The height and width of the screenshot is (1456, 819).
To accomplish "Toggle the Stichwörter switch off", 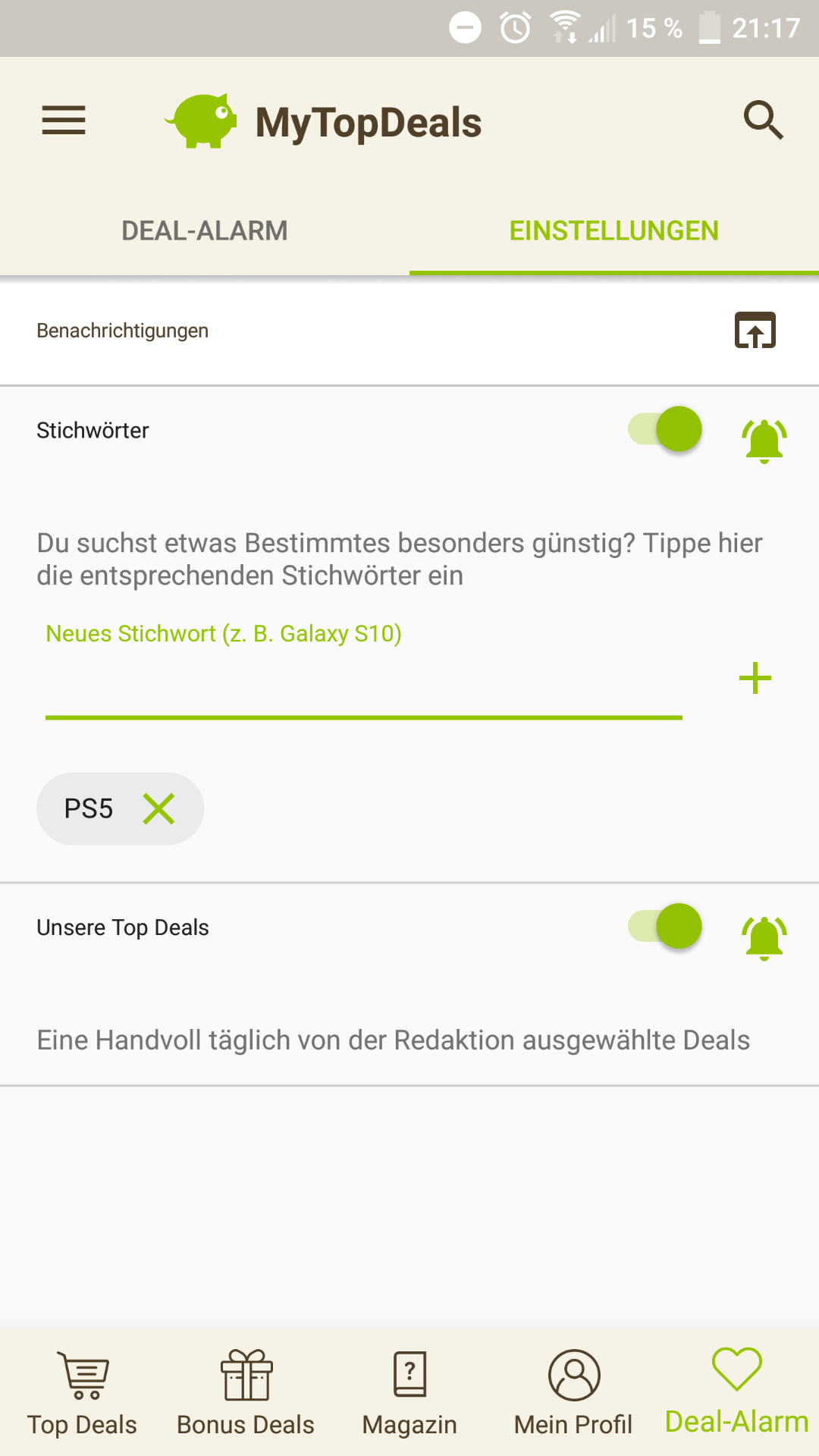I will (665, 429).
